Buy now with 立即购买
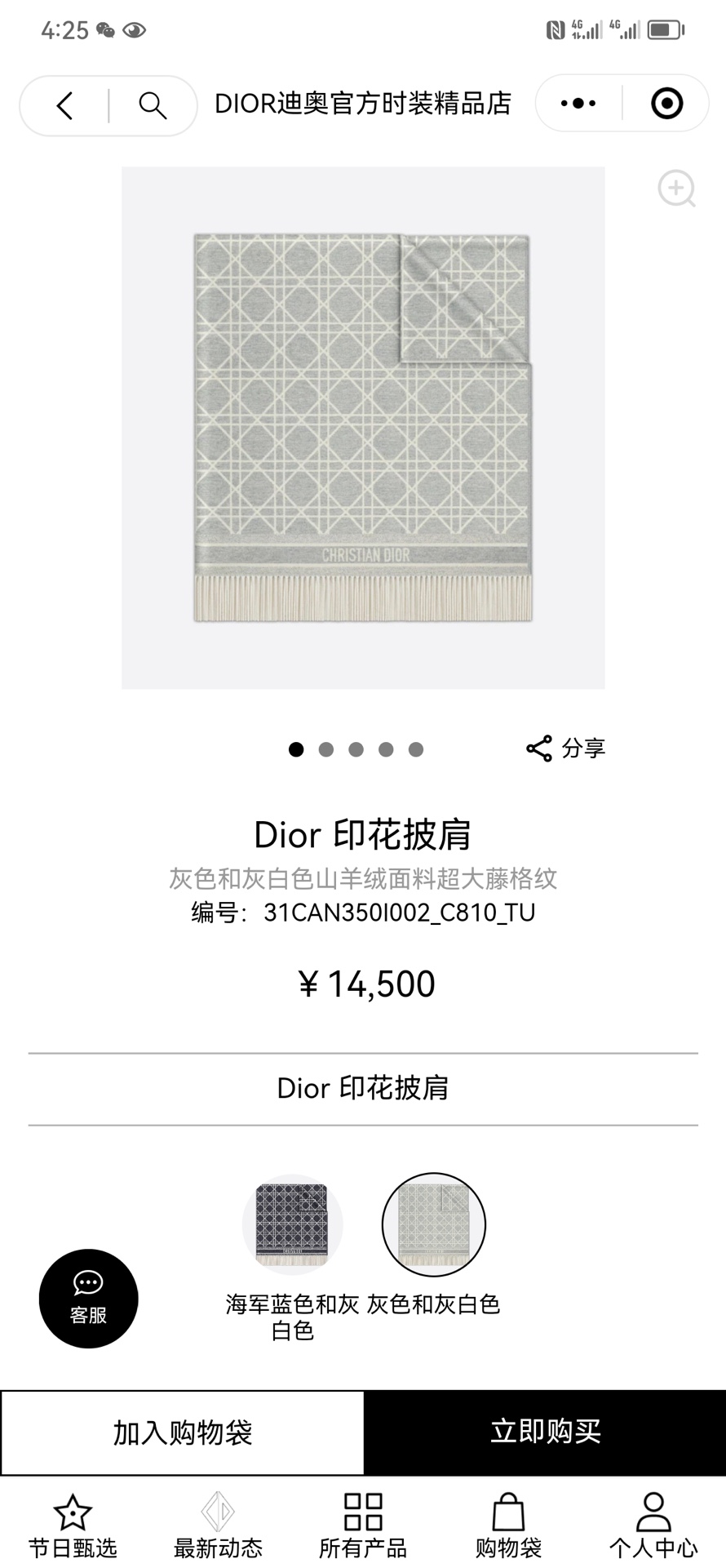Image resolution: width=726 pixels, height=1568 pixels. [x=545, y=1433]
